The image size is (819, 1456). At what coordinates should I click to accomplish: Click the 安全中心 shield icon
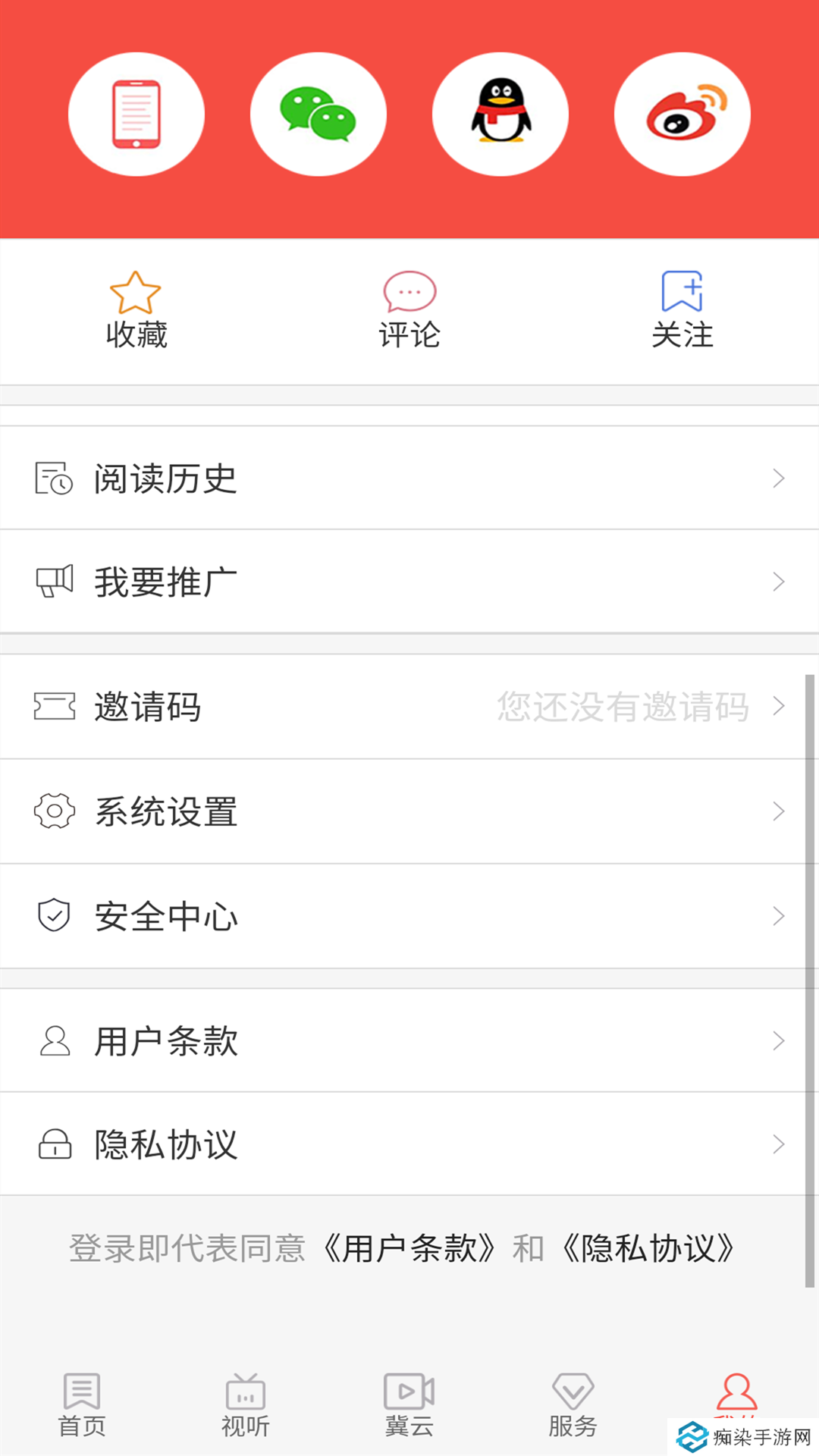click(x=53, y=916)
